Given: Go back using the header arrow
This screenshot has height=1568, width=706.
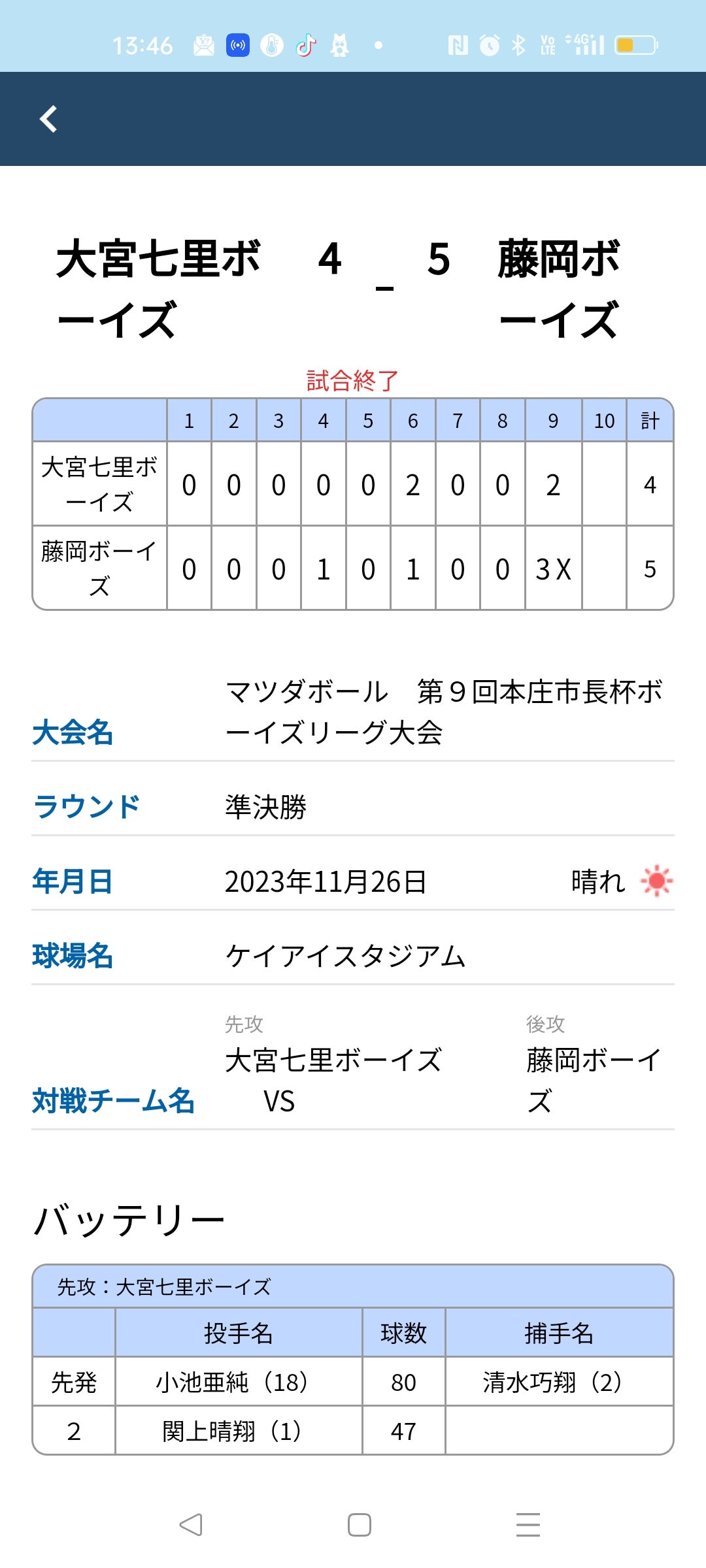Looking at the screenshot, I should click(x=48, y=119).
